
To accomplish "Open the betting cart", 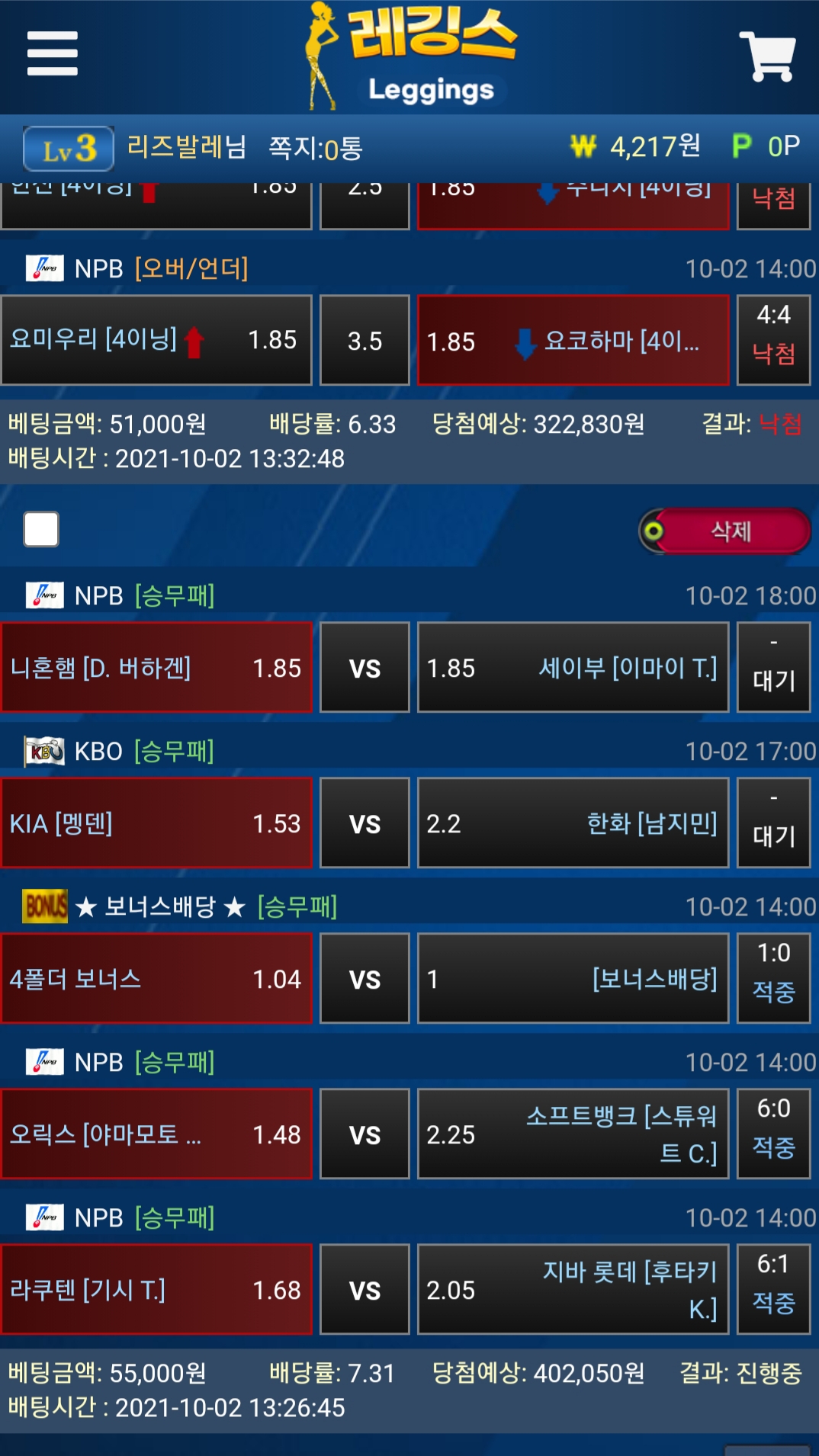I will click(766, 56).
